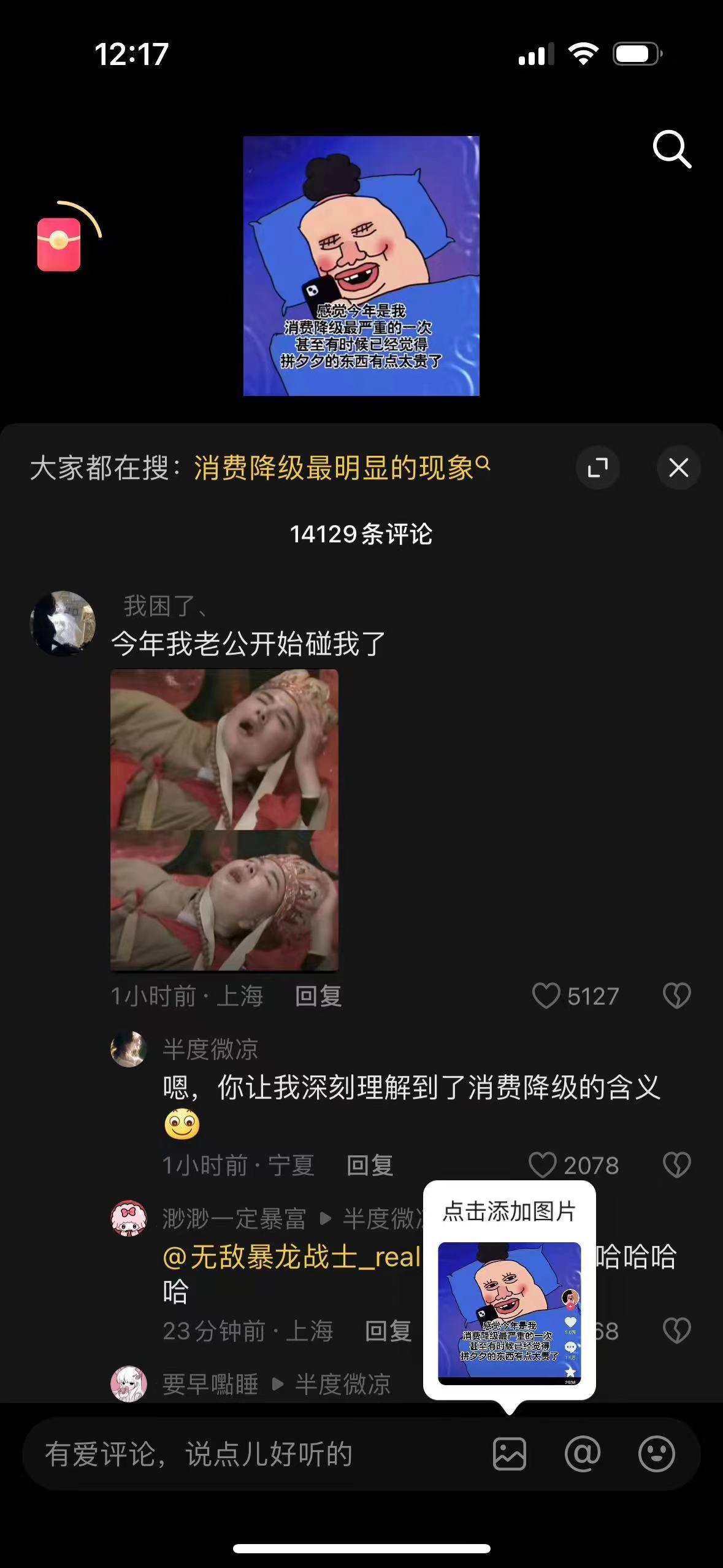The width and height of the screenshot is (723, 1568).
Task: Reply to 我困了's comment from 上海
Action: pyautogui.click(x=318, y=996)
